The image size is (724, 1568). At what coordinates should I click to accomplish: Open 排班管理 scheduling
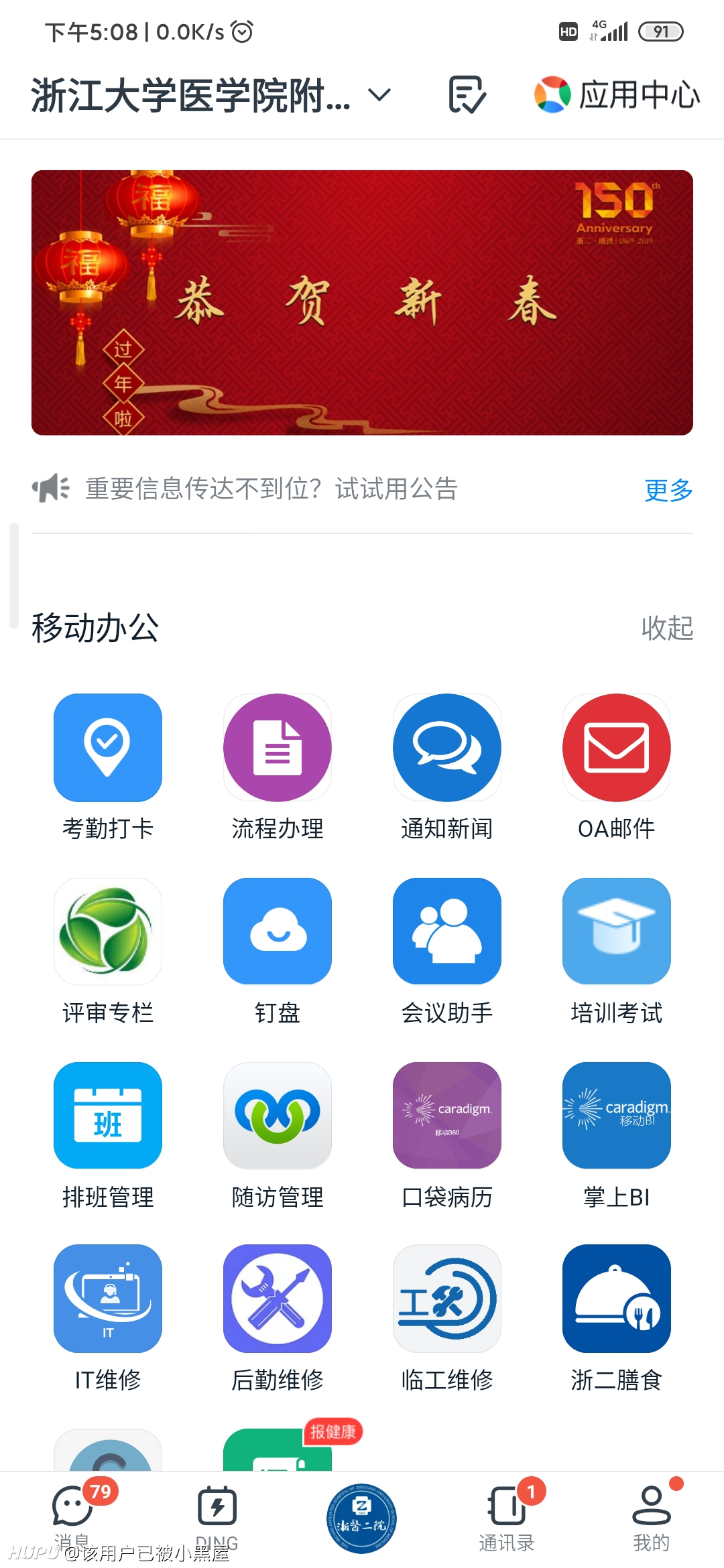[108, 1136]
